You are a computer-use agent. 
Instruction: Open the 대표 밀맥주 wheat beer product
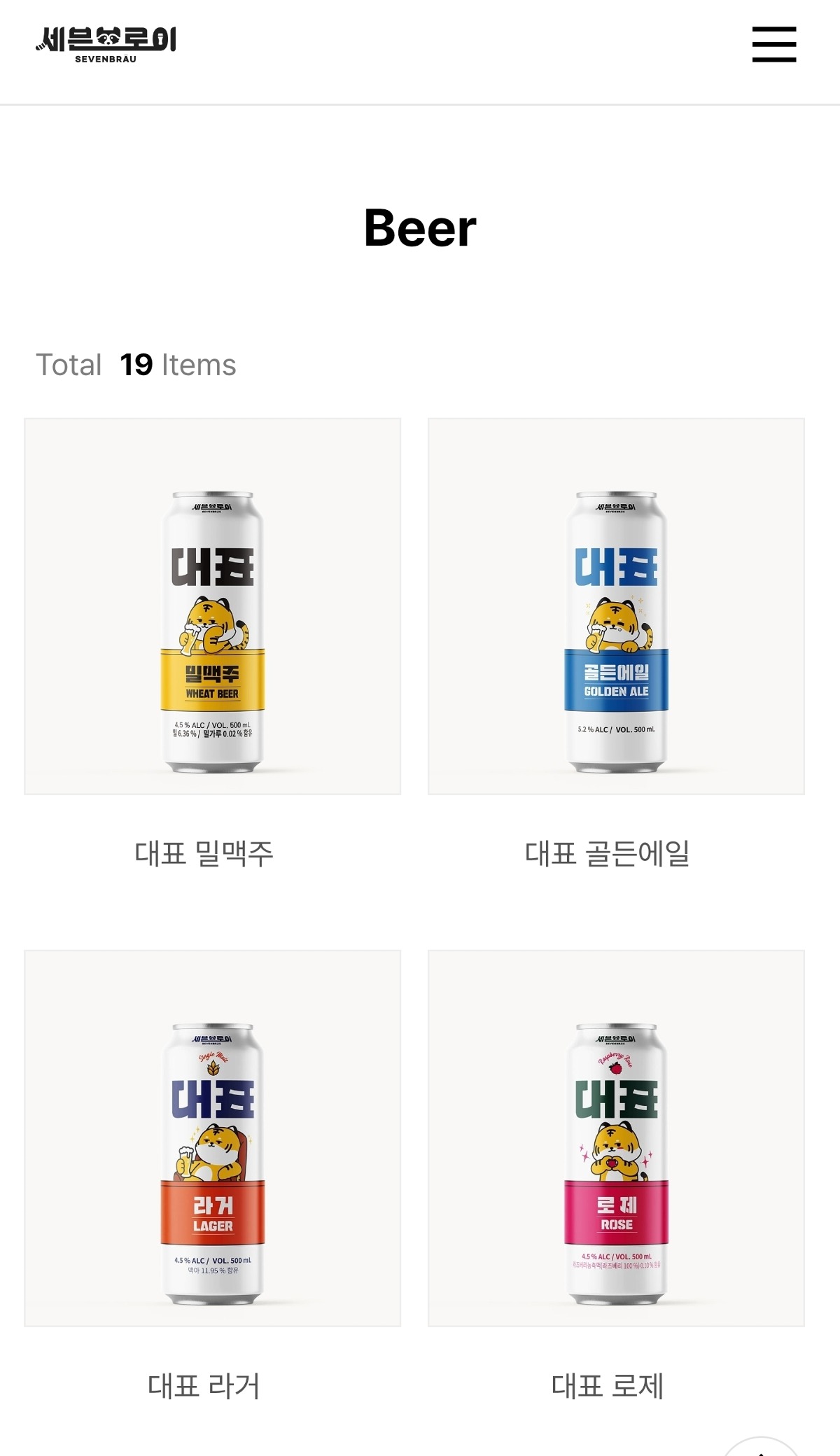212,606
